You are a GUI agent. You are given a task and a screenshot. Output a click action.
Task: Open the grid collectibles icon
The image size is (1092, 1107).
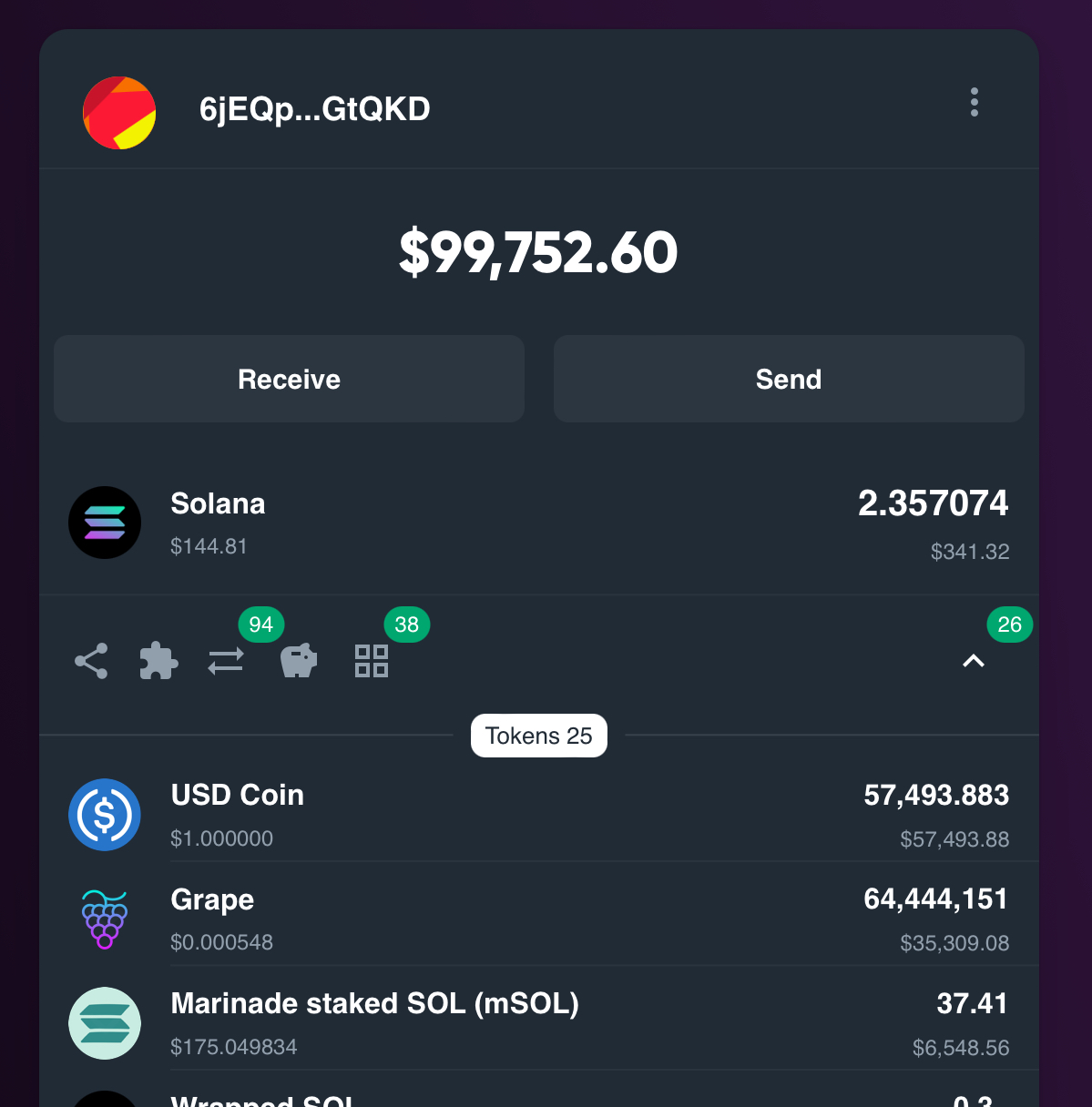(372, 661)
